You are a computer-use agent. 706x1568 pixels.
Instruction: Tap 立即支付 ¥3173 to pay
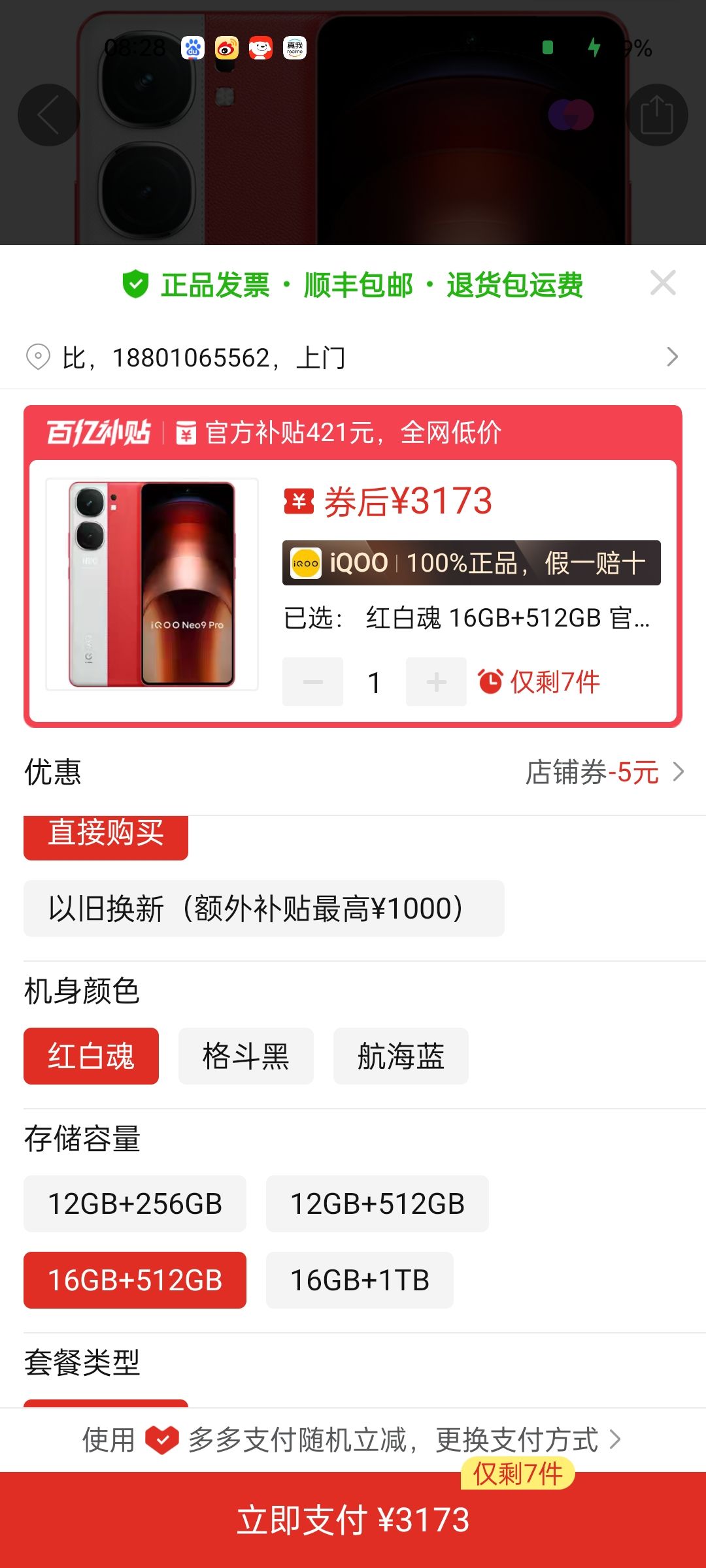[353, 1521]
